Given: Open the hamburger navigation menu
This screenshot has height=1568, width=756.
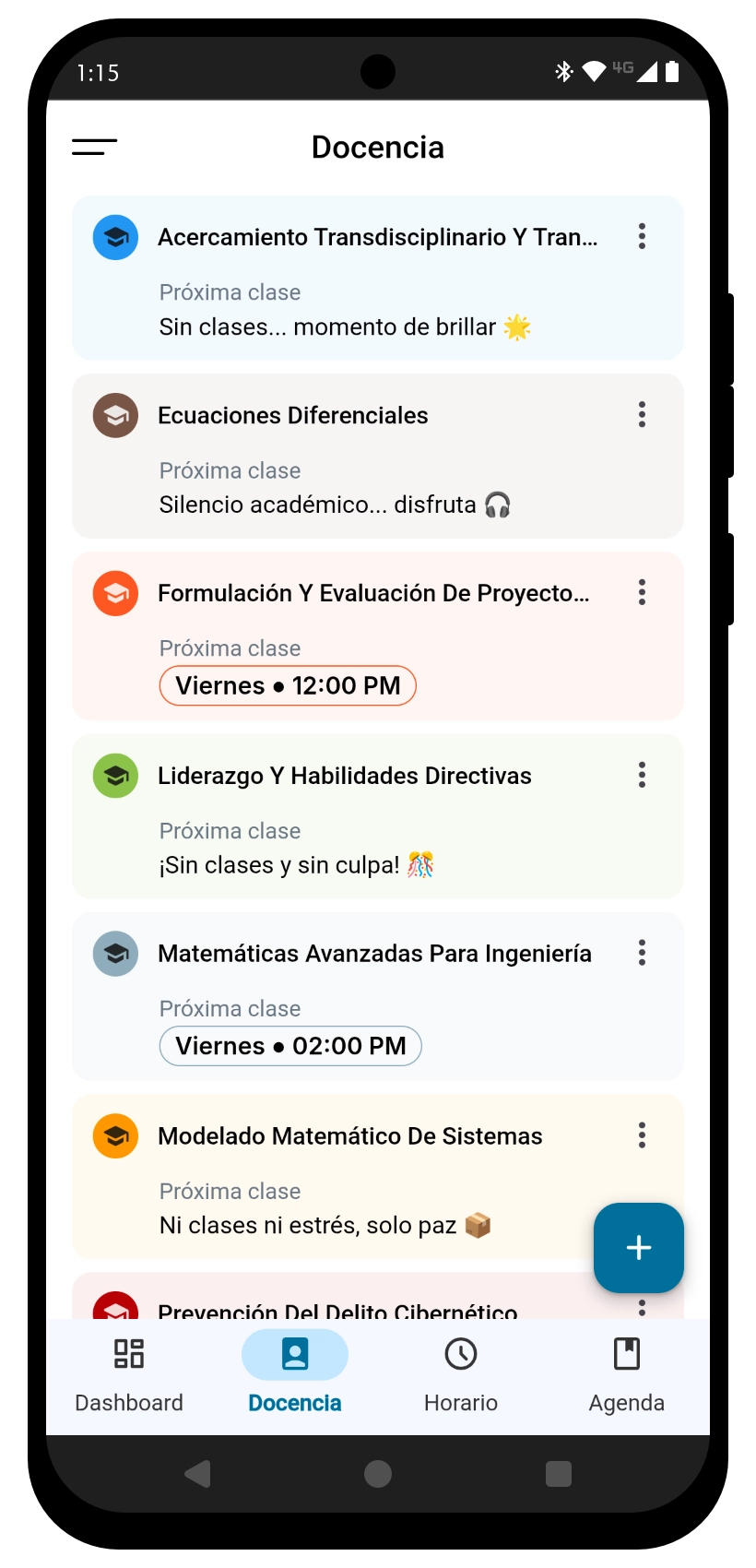Looking at the screenshot, I should click(93, 147).
